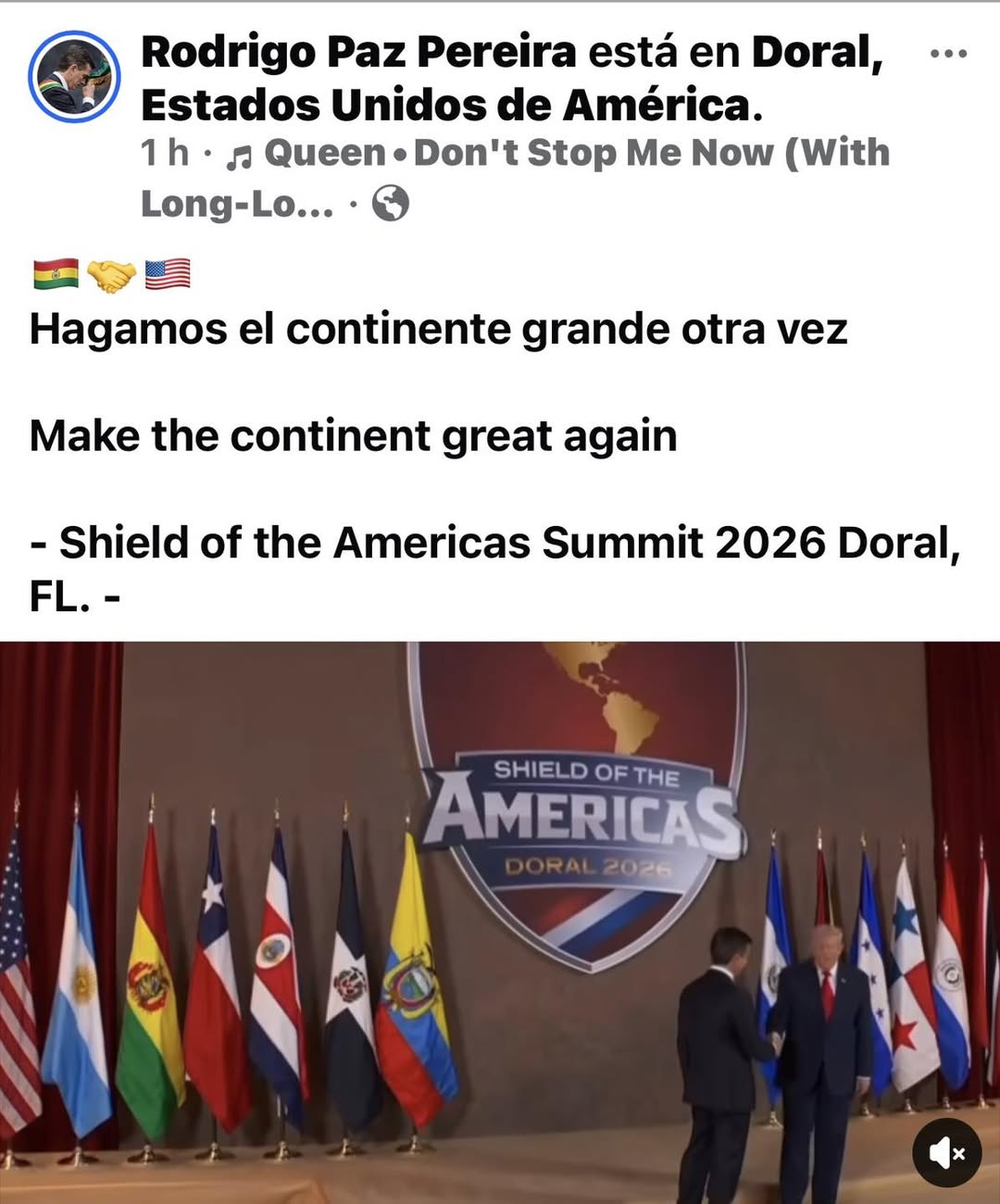Image resolution: width=1000 pixels, height=1204 pixels.
Task: Unmute the video sound
Action: [946, 1152]
